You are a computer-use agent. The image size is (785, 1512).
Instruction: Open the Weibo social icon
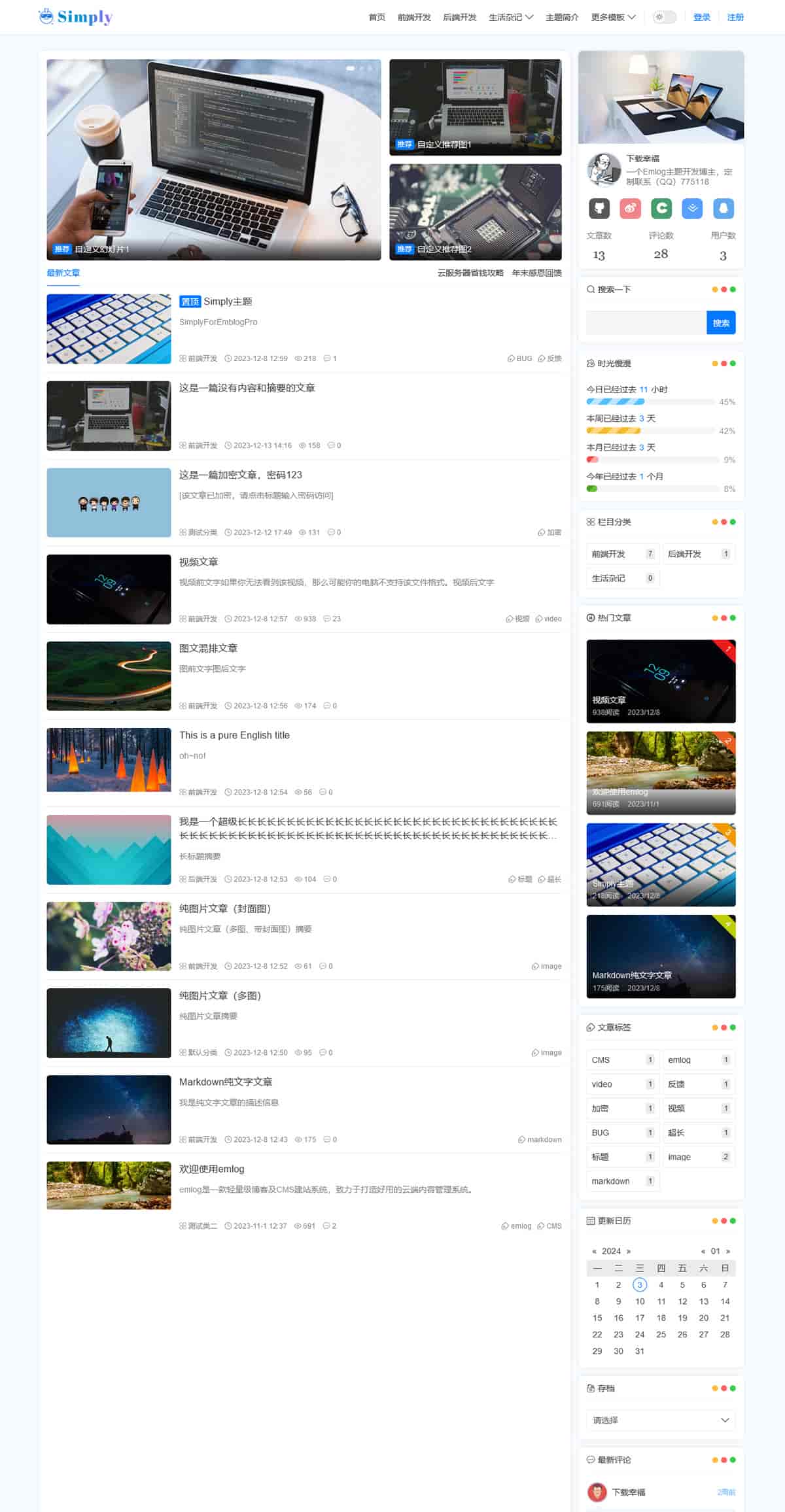[x=630, y=208]
